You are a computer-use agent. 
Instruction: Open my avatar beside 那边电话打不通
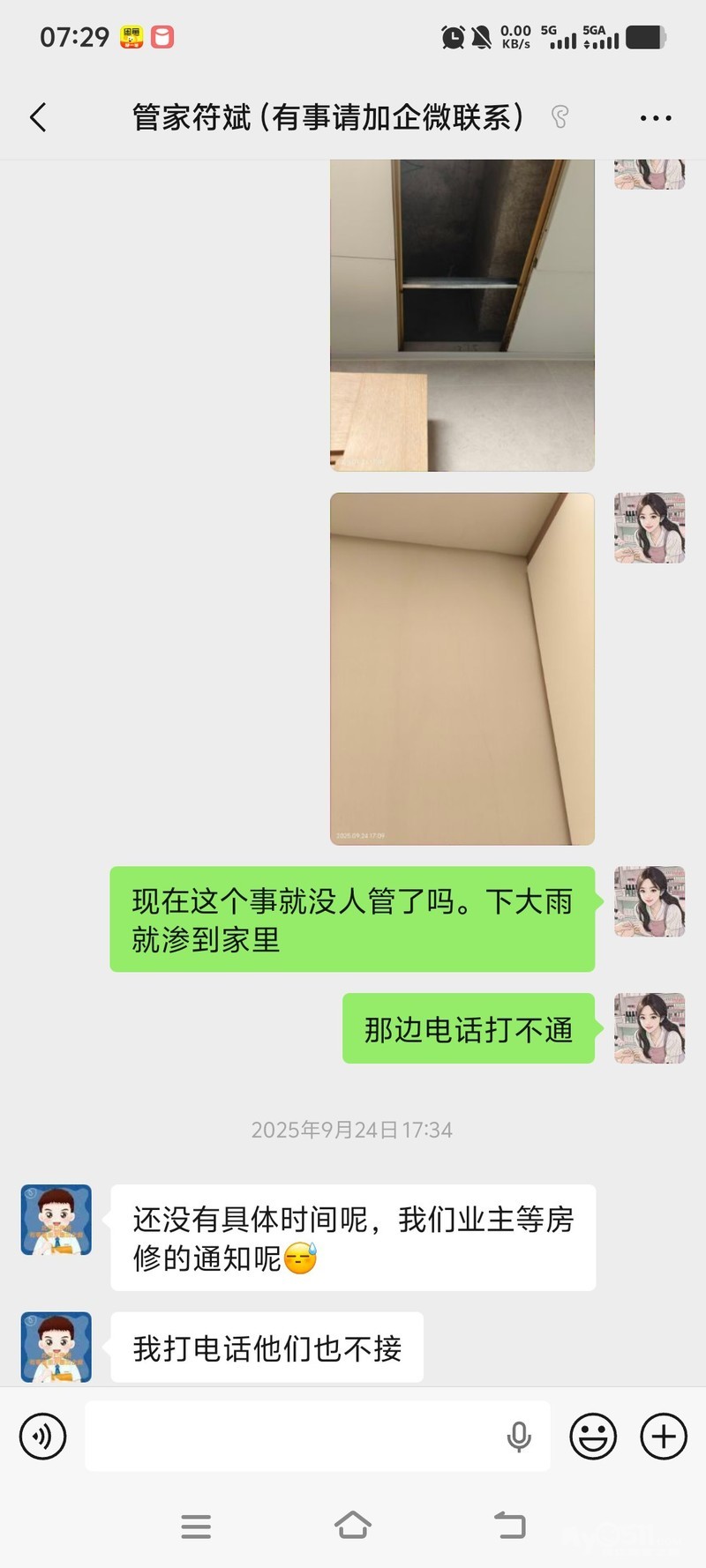pos(650,1028)
